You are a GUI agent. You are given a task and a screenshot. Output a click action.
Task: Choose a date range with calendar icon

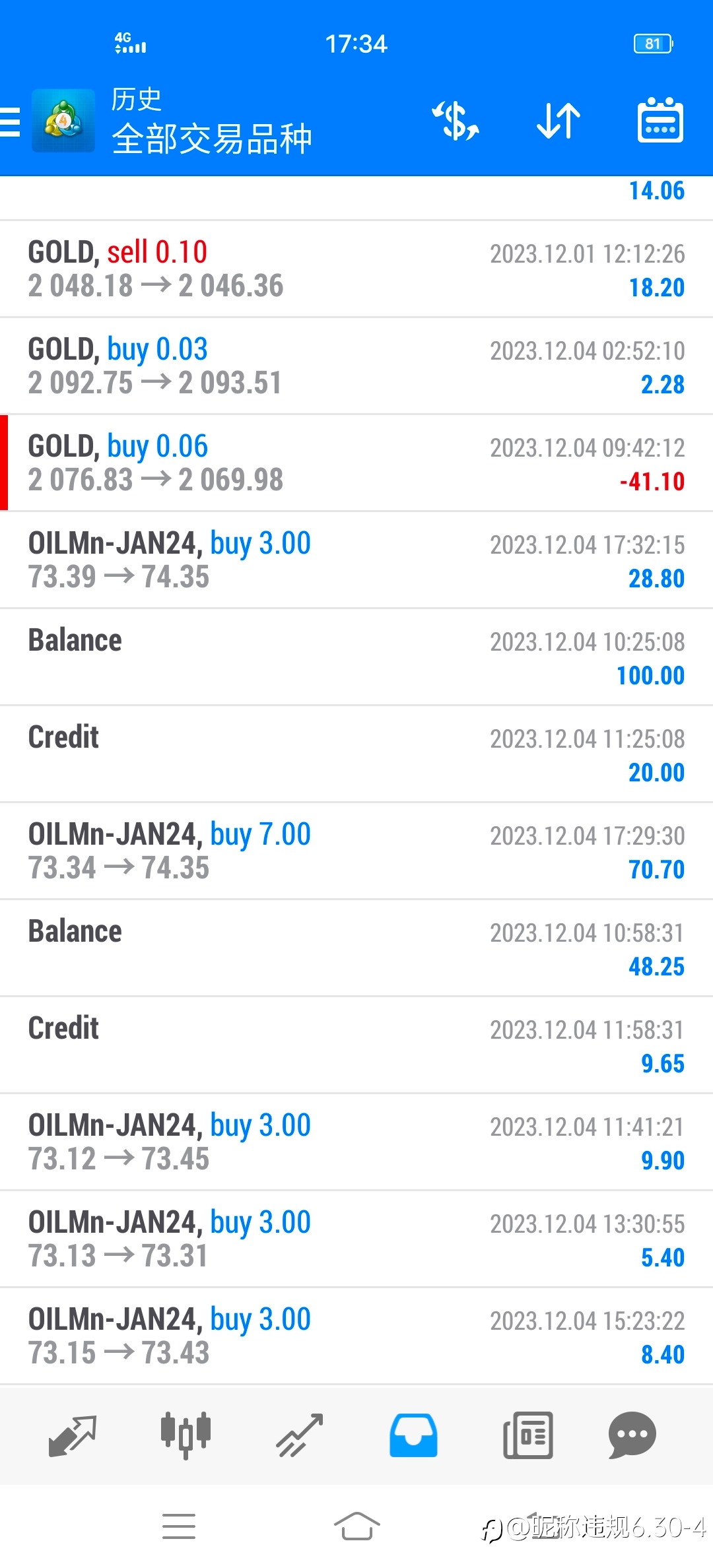(660, 121)
